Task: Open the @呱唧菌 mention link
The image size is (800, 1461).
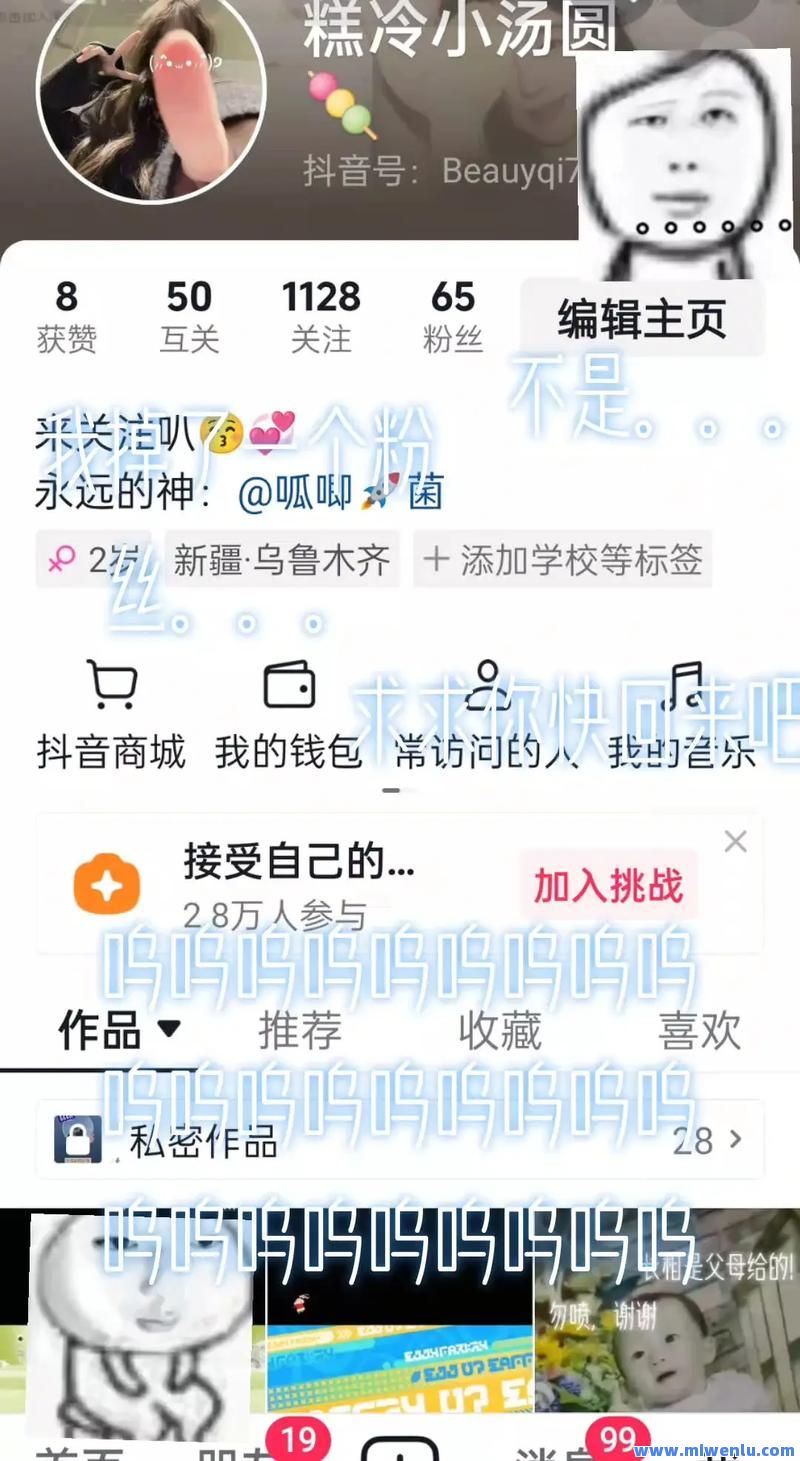Action: 340,492
